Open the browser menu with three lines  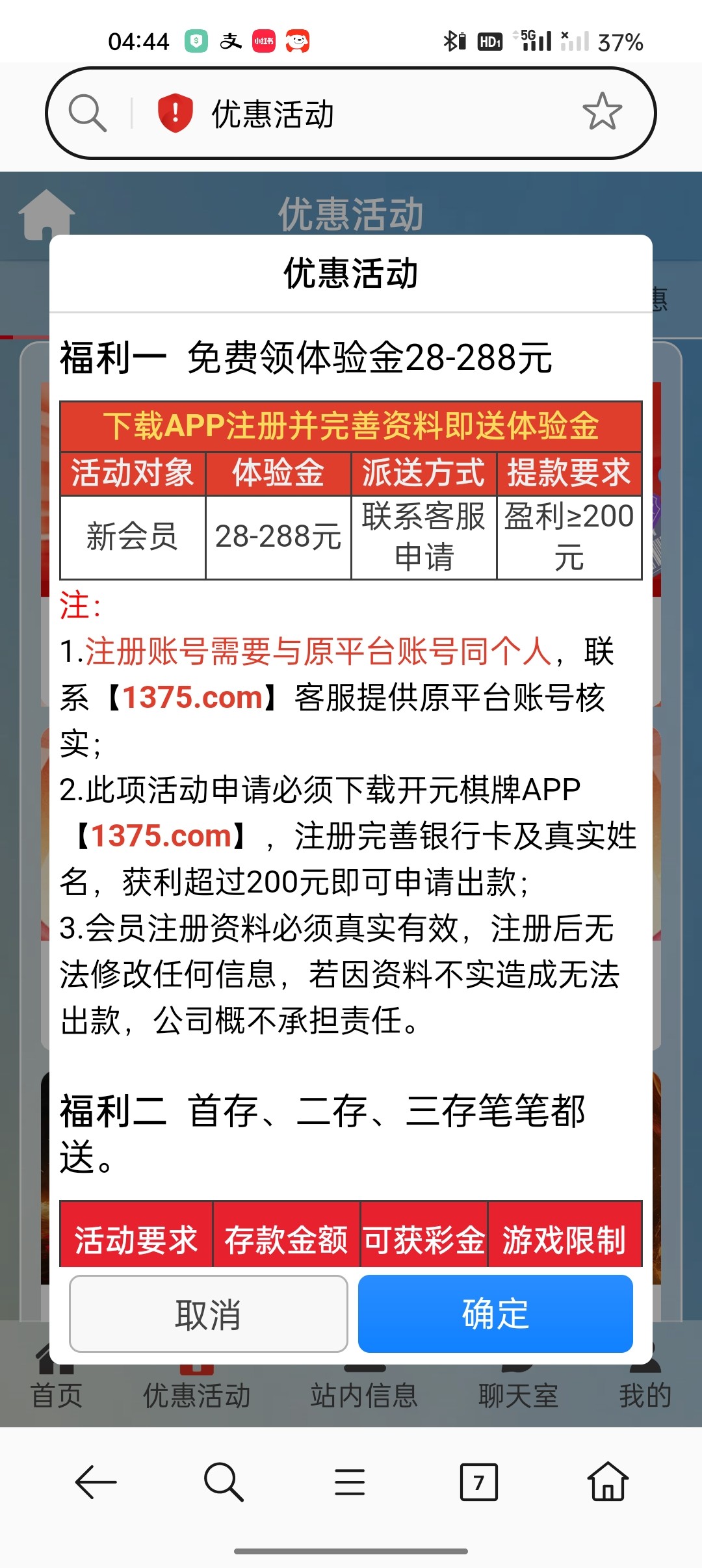pos(350,1482)
